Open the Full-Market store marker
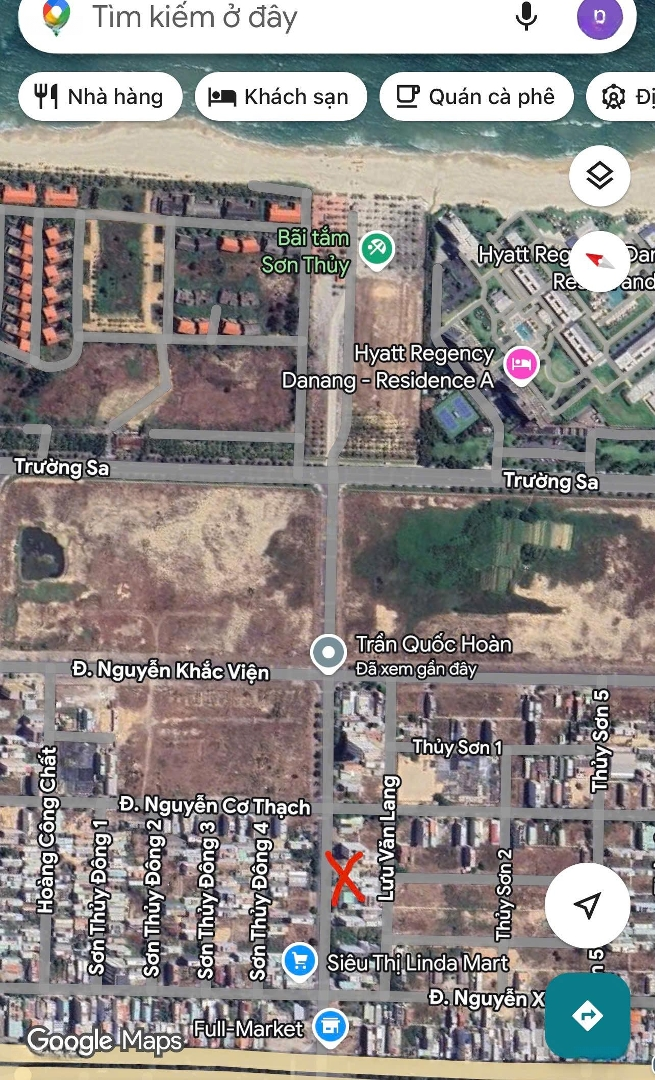Image resolution: width=655 pixels, height=1080 pixels. click(x=329, y=1026)
